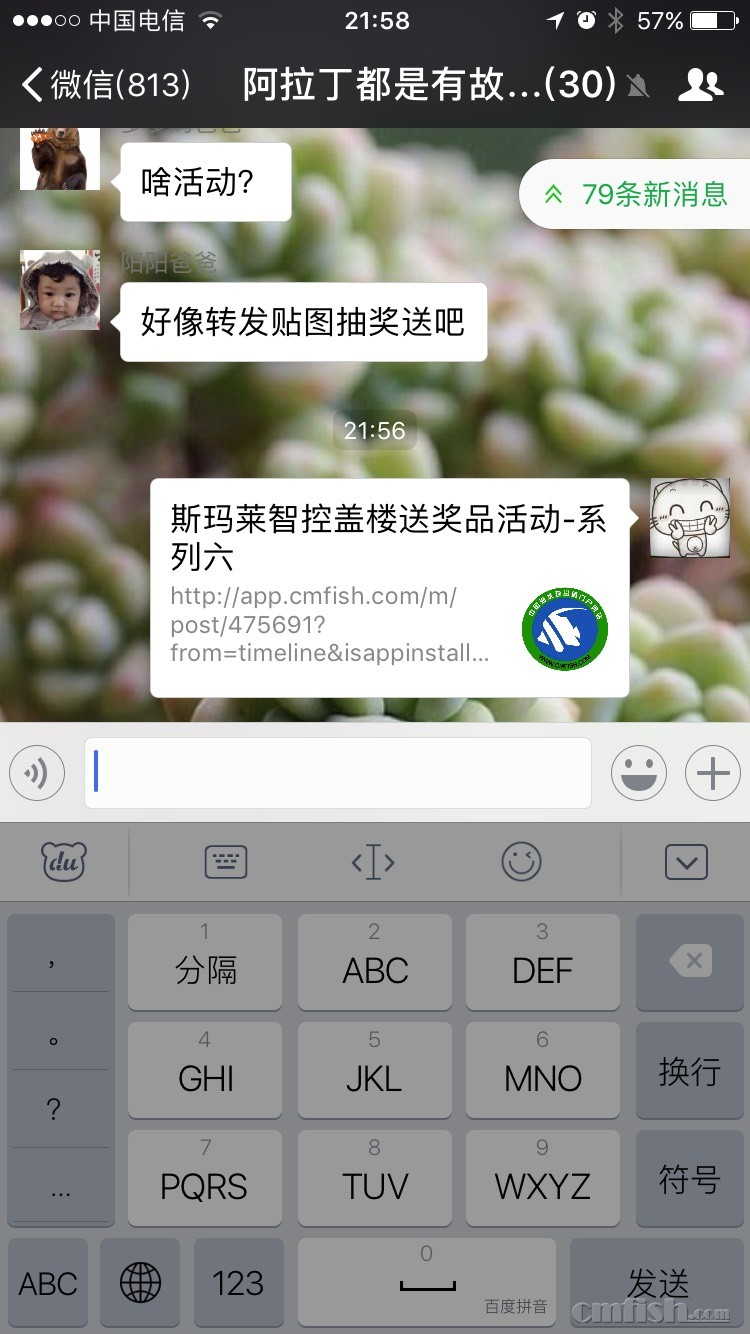750x1334 pixels.
Task: Tap the 换行 newline key
Action: (689, 1071)
